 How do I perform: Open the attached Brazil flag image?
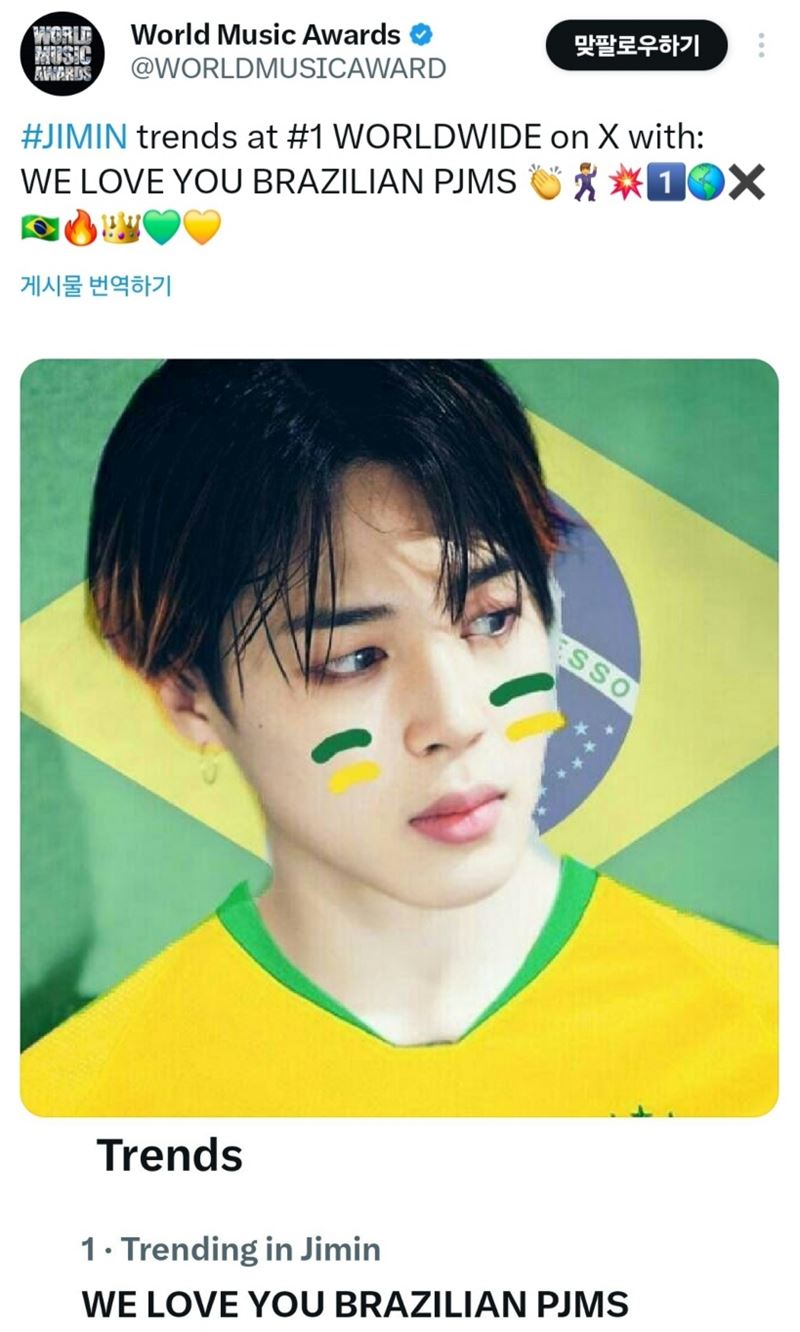[399, 737]
